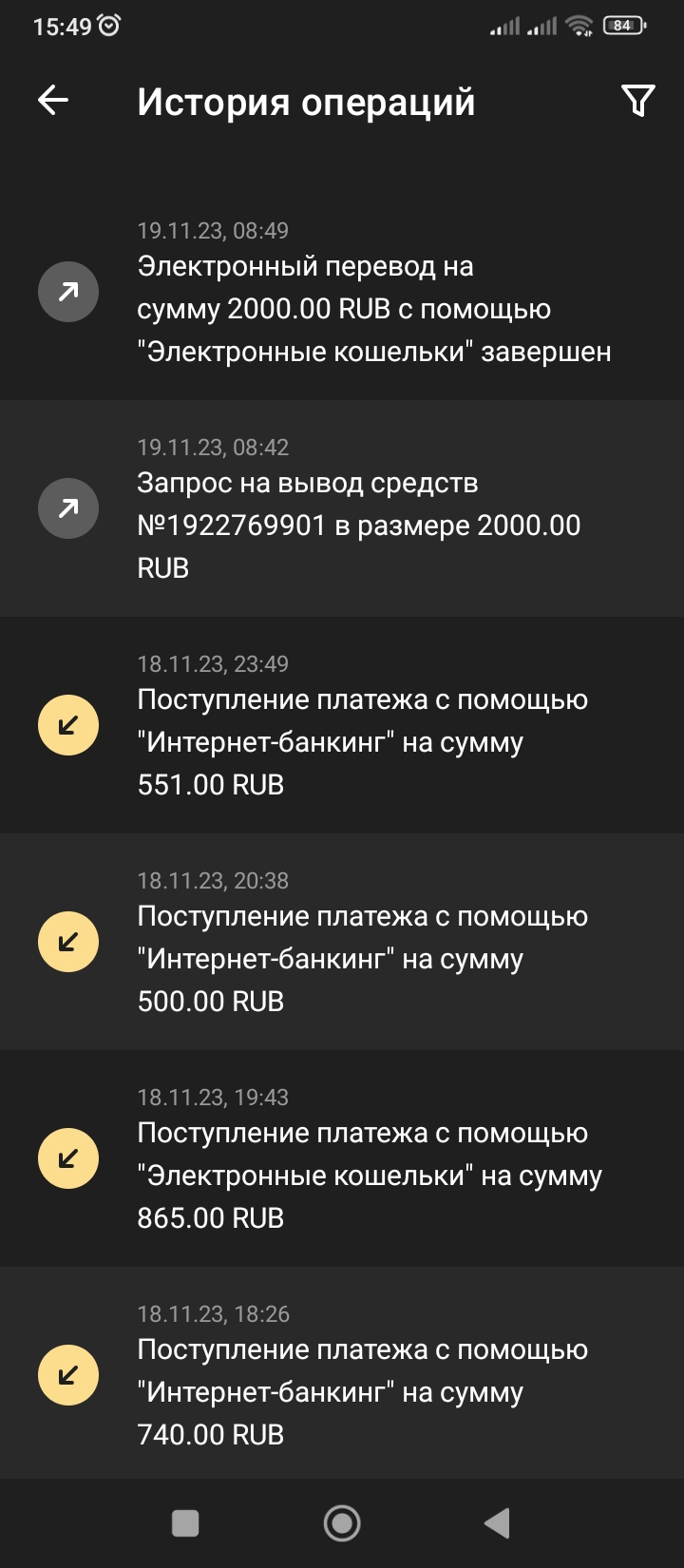Tap the system home button

click(342, 1523)
